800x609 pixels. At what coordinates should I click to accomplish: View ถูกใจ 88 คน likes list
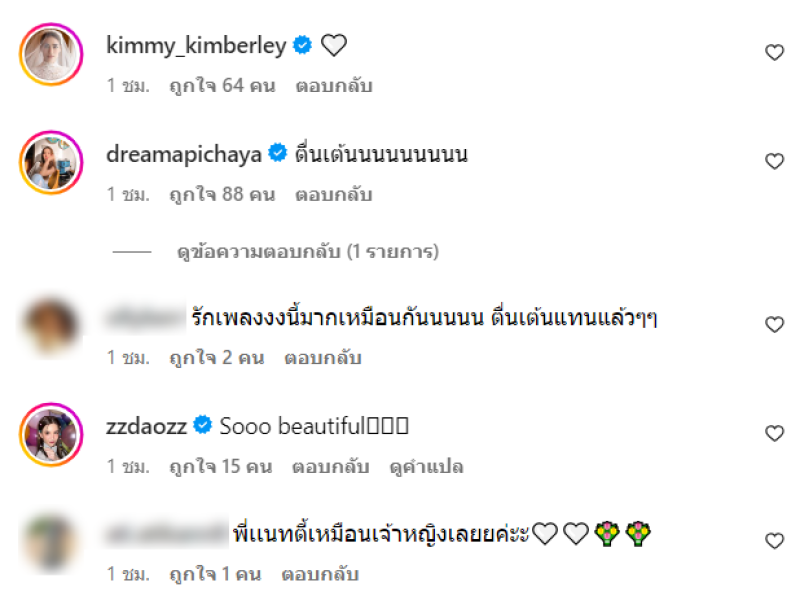coord(222,195)
